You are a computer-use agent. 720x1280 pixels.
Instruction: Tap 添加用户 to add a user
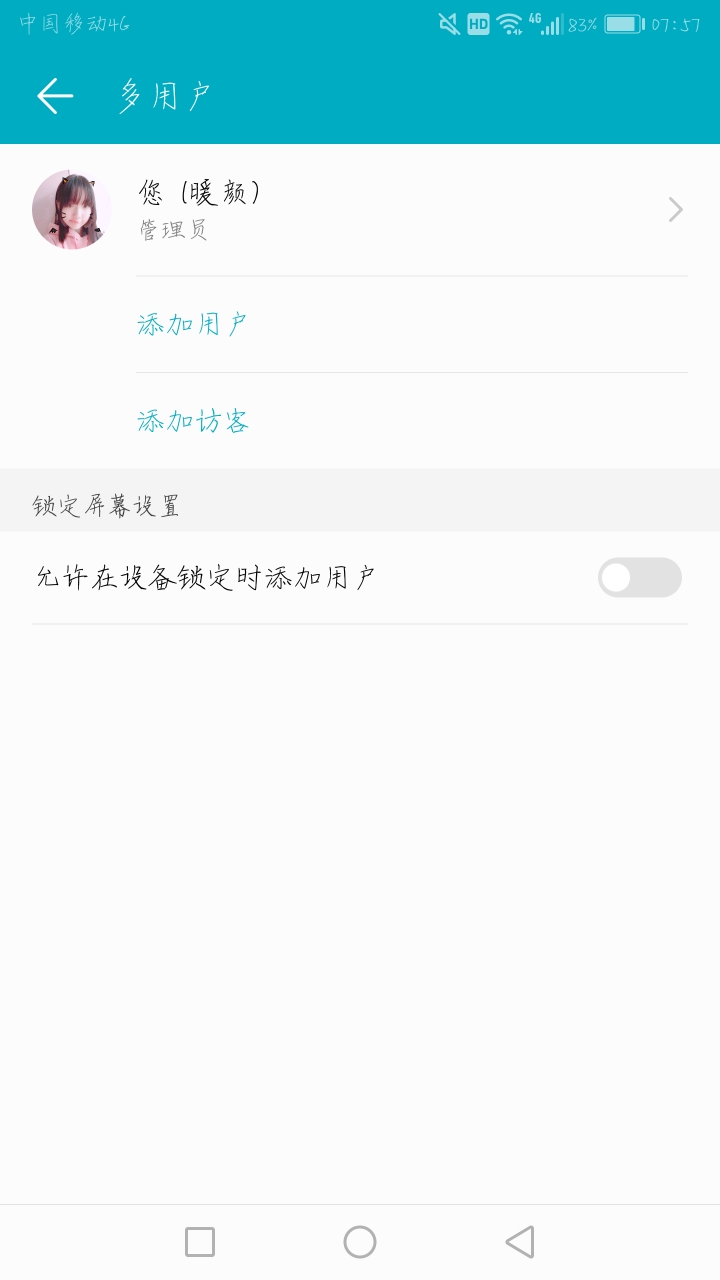coord(192,324)
